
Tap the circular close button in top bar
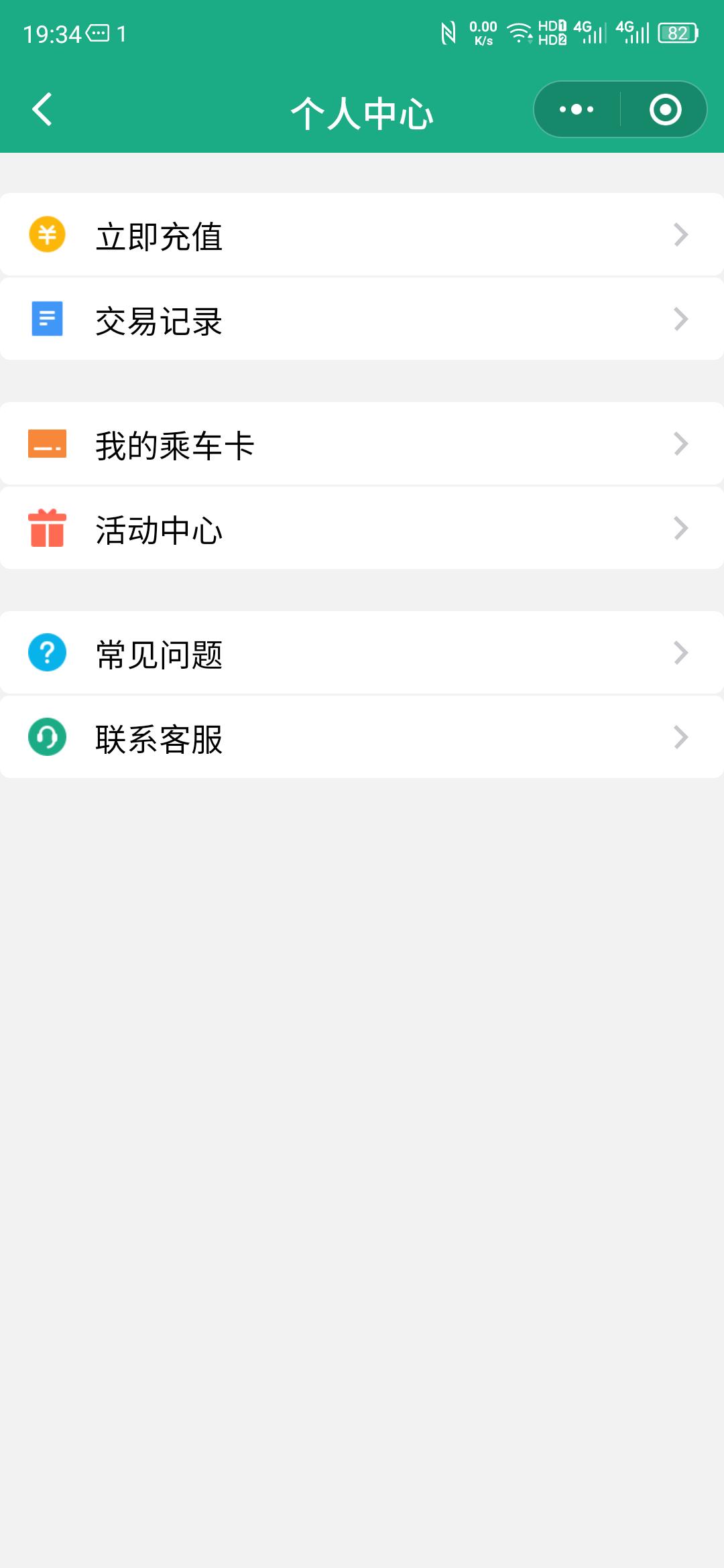point(664,109)
